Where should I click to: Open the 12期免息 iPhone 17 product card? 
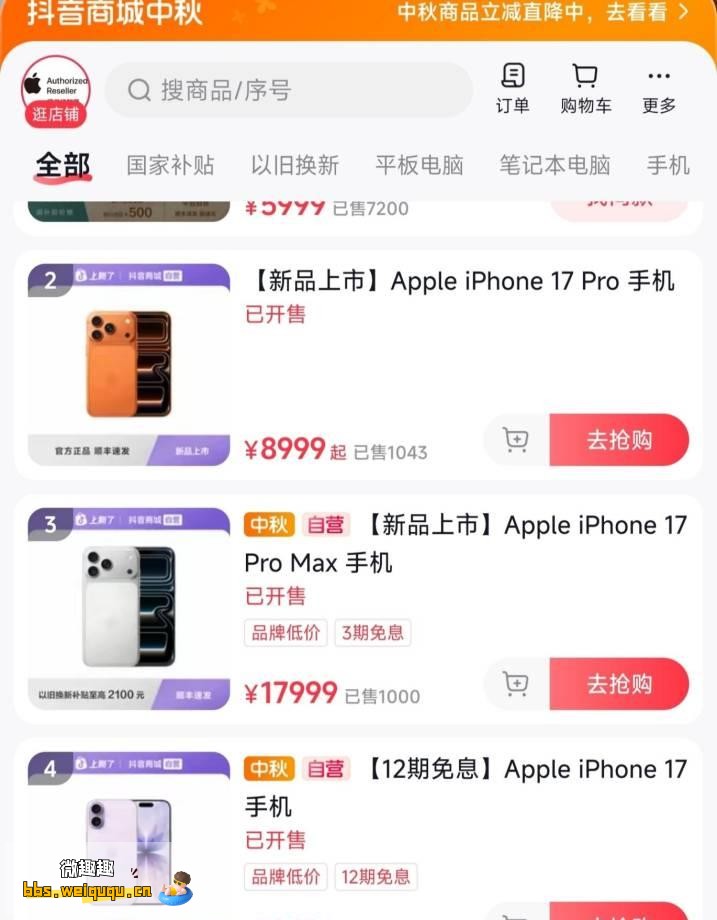(465, 788)
